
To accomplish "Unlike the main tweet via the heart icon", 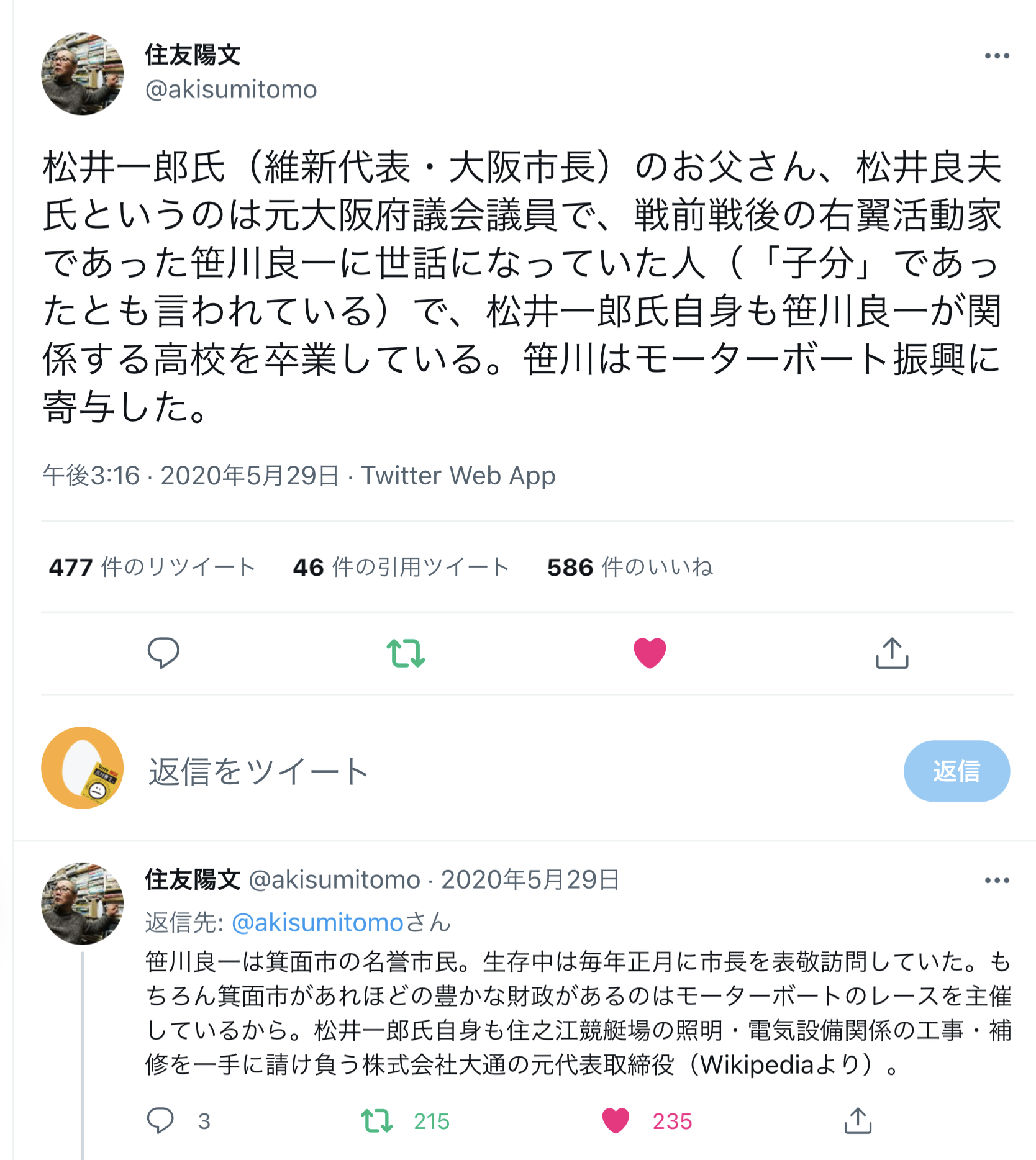I will point(650,653).
